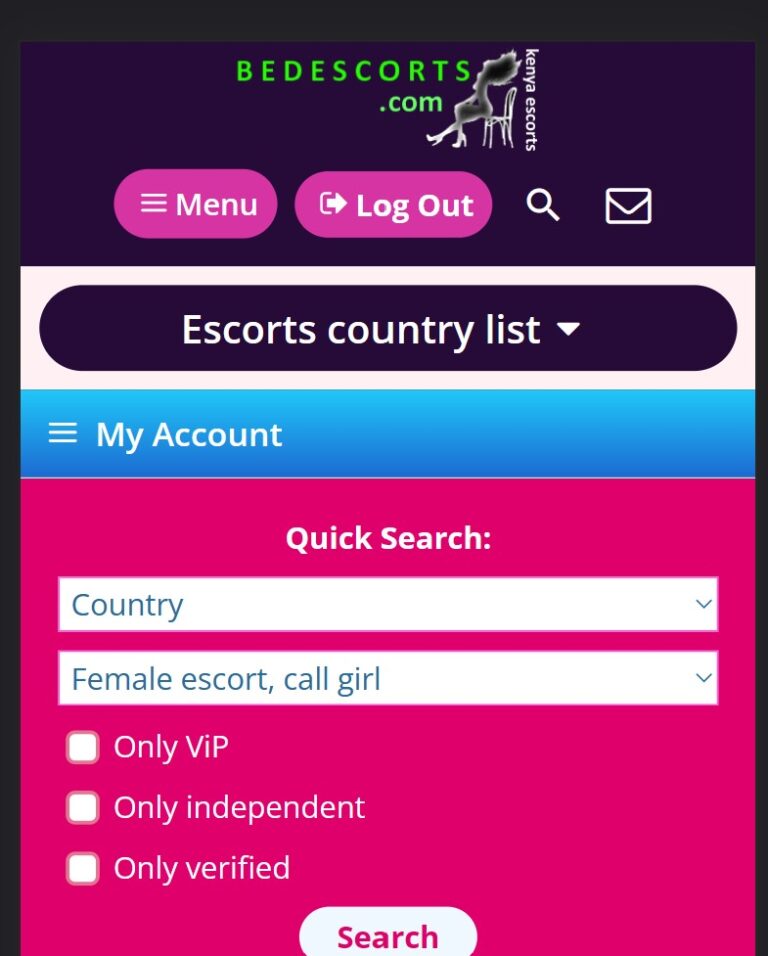The image size is (768, 956).
Task: Open the Country dropdown
Action: tap(388, 605)
